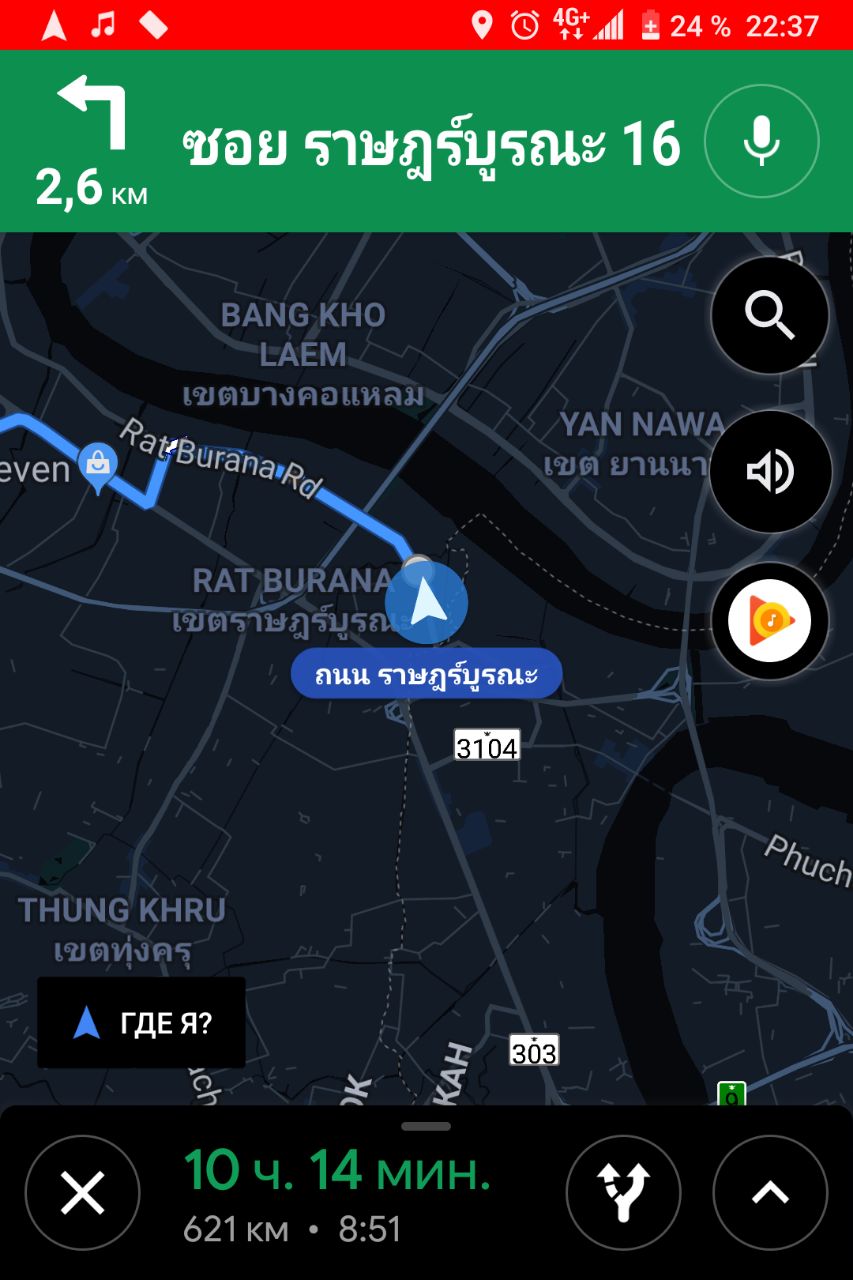This screenshot has height=1280, width=853.
Task: Activate the voice command microphone
Action: click(761, 142)
